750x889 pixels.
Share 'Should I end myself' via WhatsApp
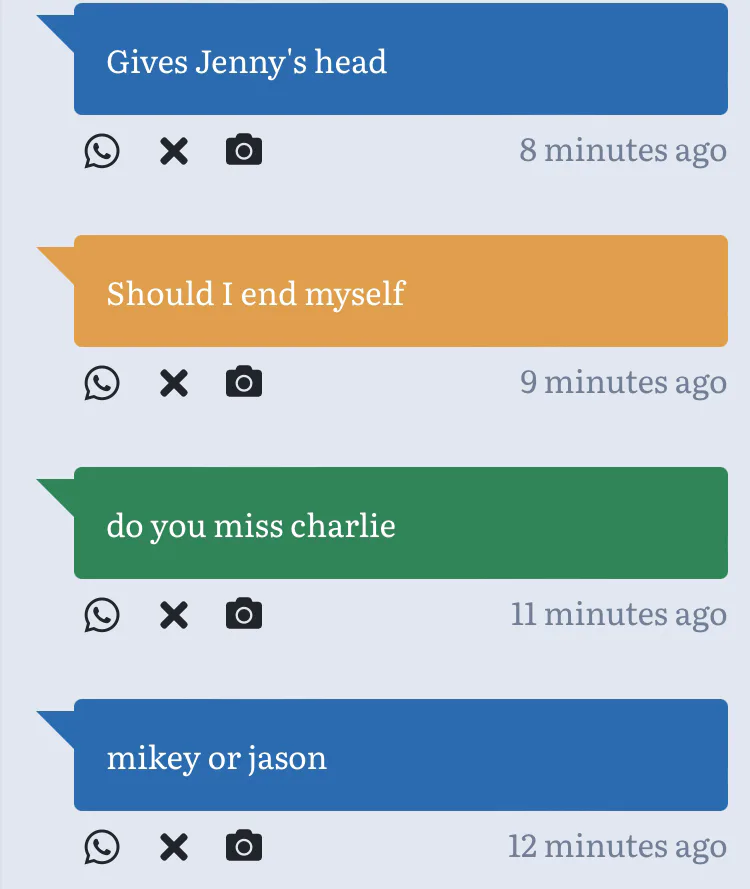coord(102,383)
